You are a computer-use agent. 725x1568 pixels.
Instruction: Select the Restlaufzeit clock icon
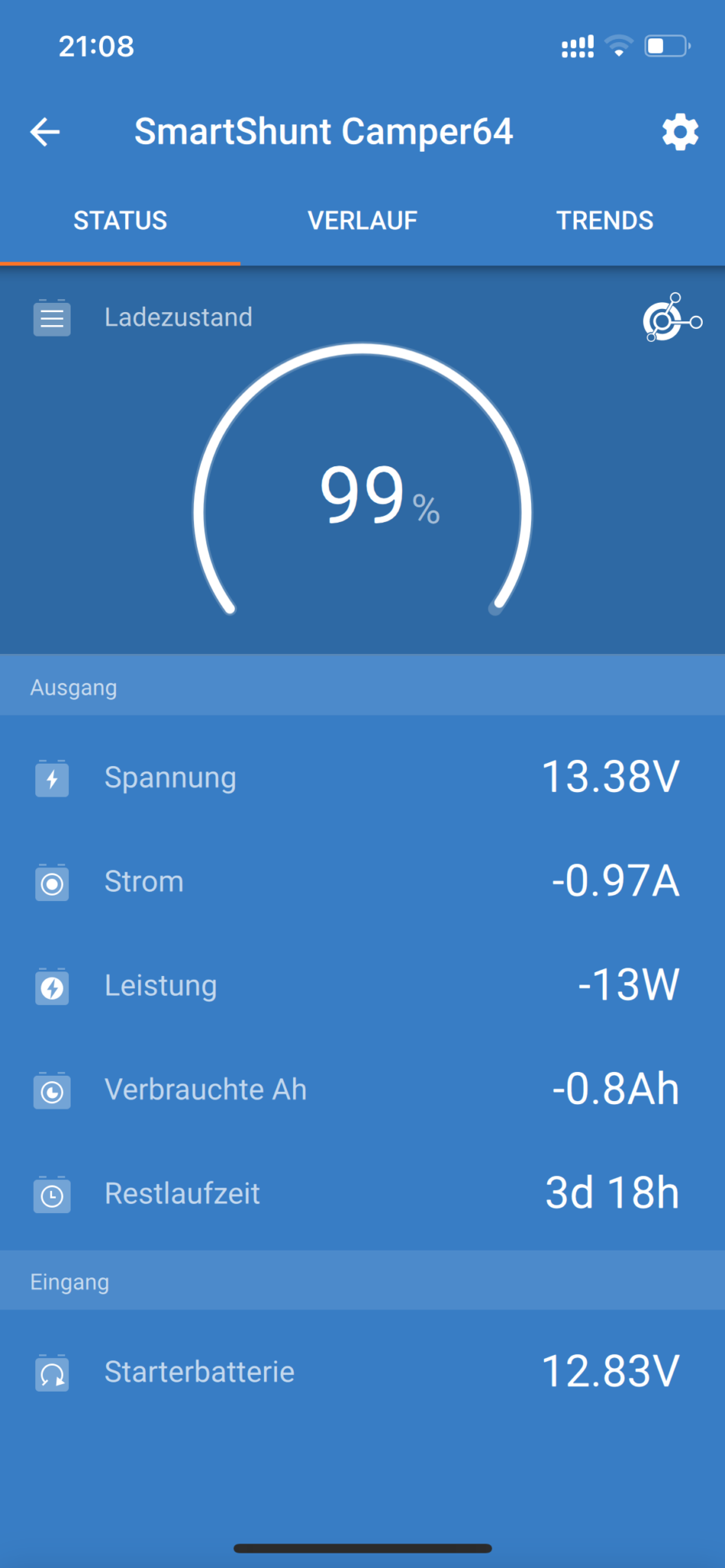51,1194
